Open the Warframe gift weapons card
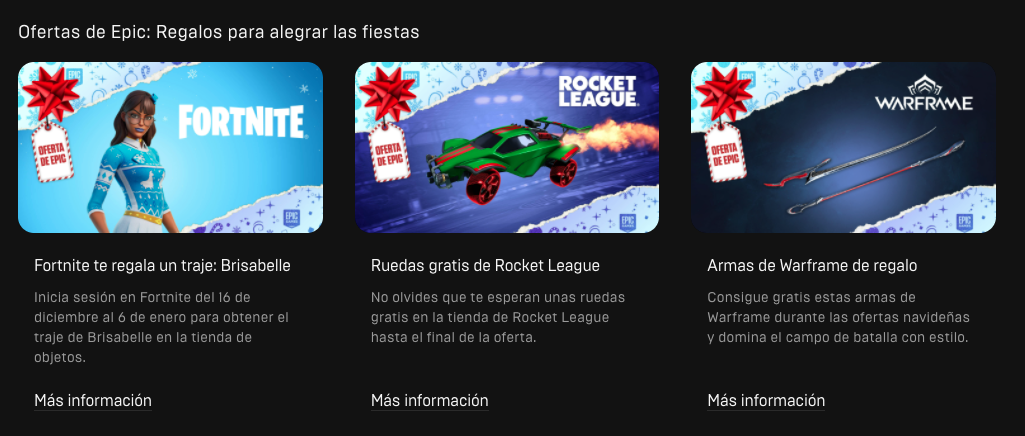1025x436 pixels. [x=843, y=148]
